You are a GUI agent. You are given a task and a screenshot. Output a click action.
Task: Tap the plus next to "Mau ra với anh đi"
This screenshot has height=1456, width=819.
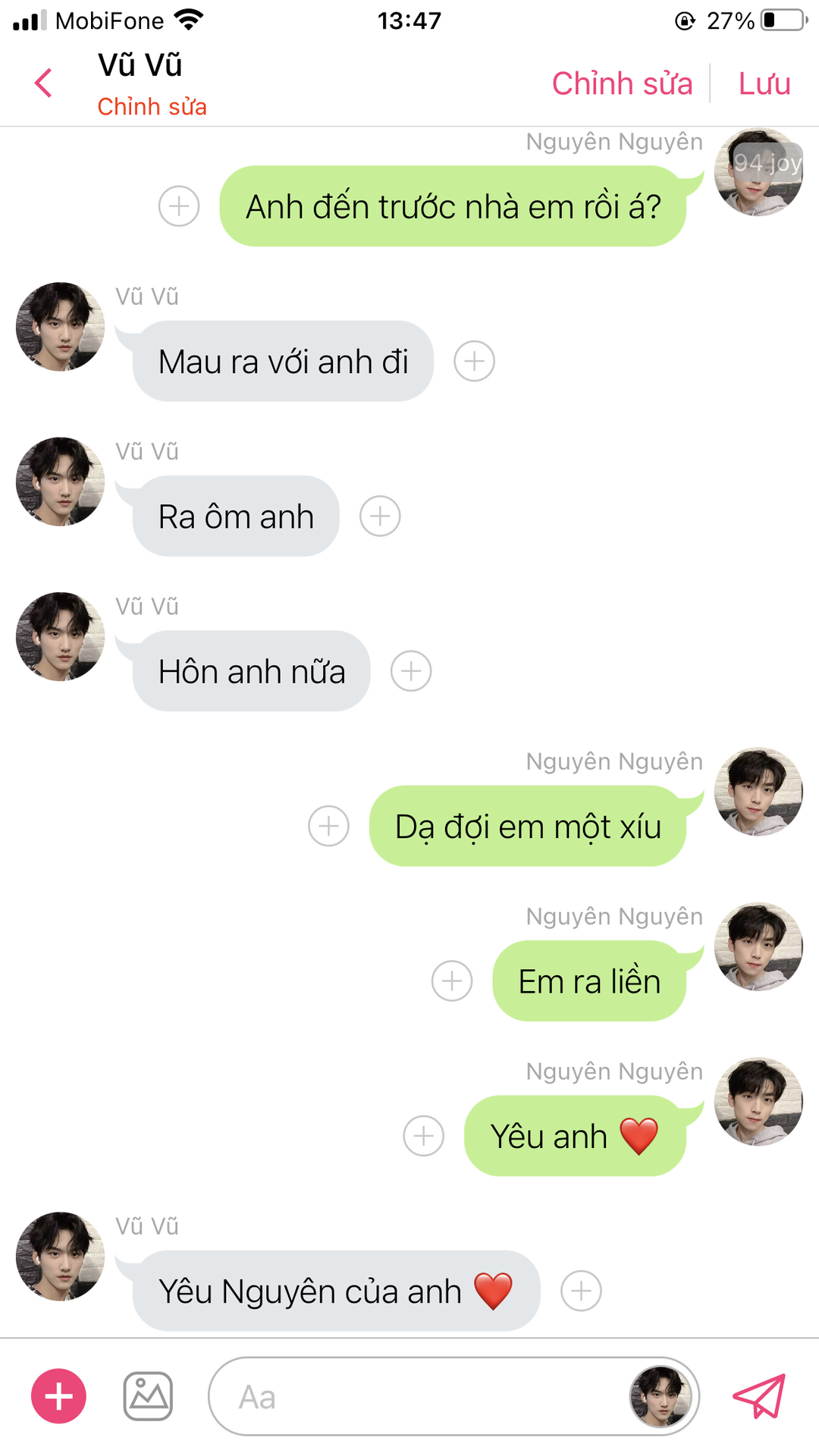point(475,361)
